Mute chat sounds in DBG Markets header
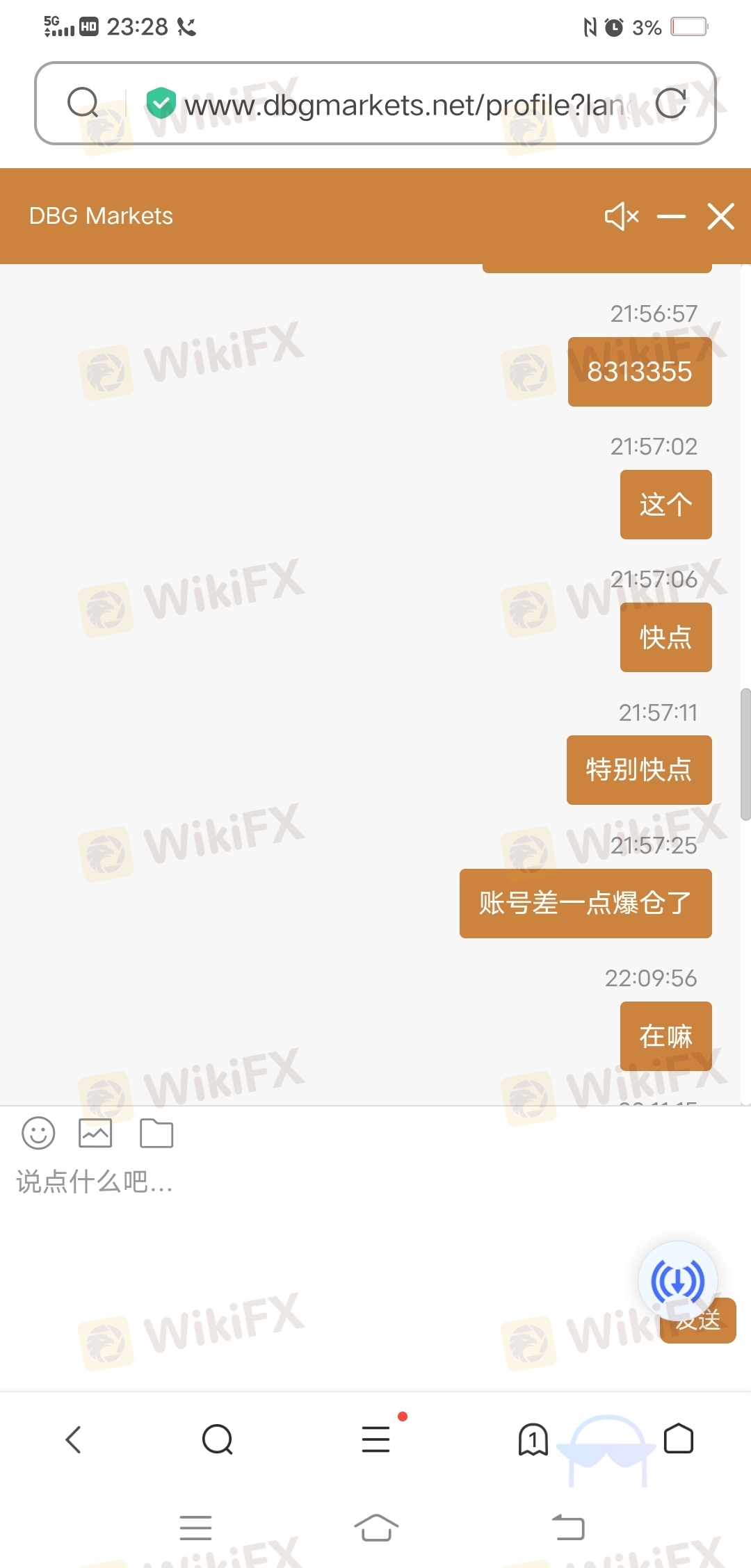The width and height of the screenshot is (751, 1568). (622, 216)
